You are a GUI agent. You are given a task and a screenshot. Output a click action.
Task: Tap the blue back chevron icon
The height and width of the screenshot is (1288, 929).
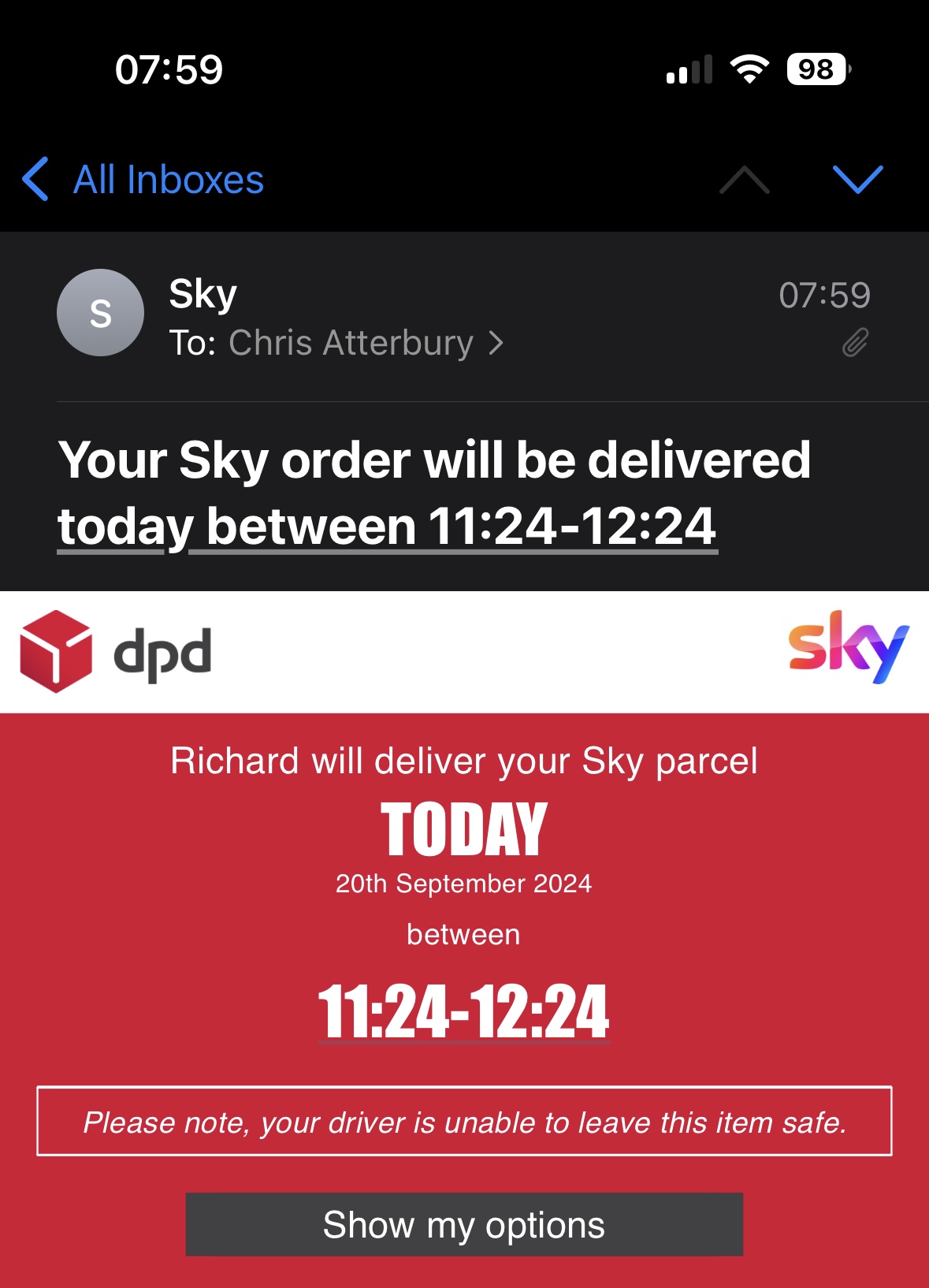coord(35,180)
